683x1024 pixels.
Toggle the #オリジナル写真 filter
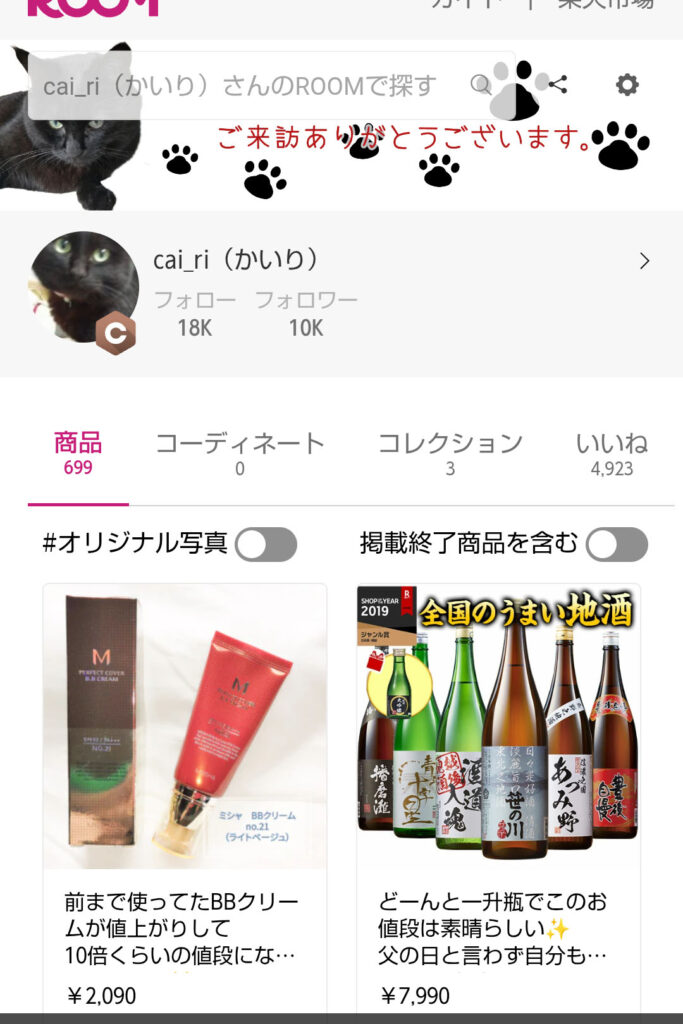coord(266,544)
